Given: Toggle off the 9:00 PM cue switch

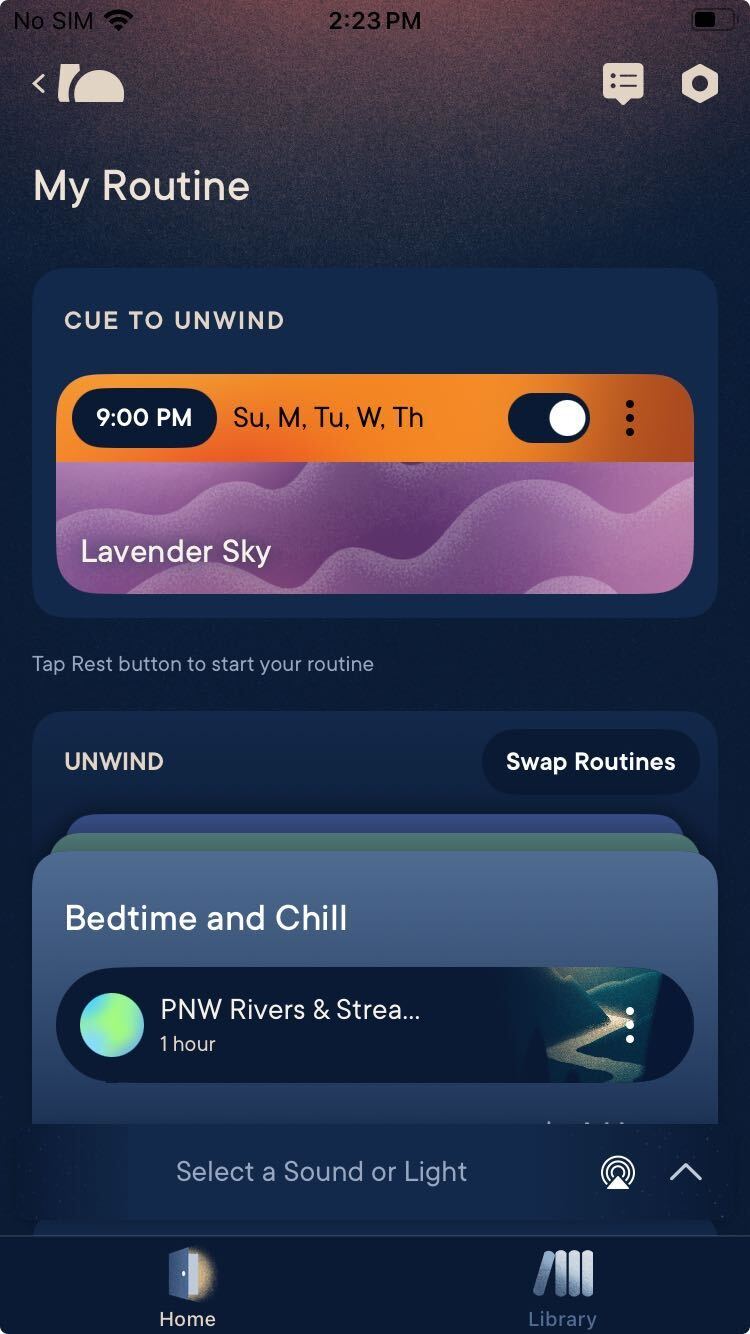Looking at the screenshot, I should click(549, 418).
